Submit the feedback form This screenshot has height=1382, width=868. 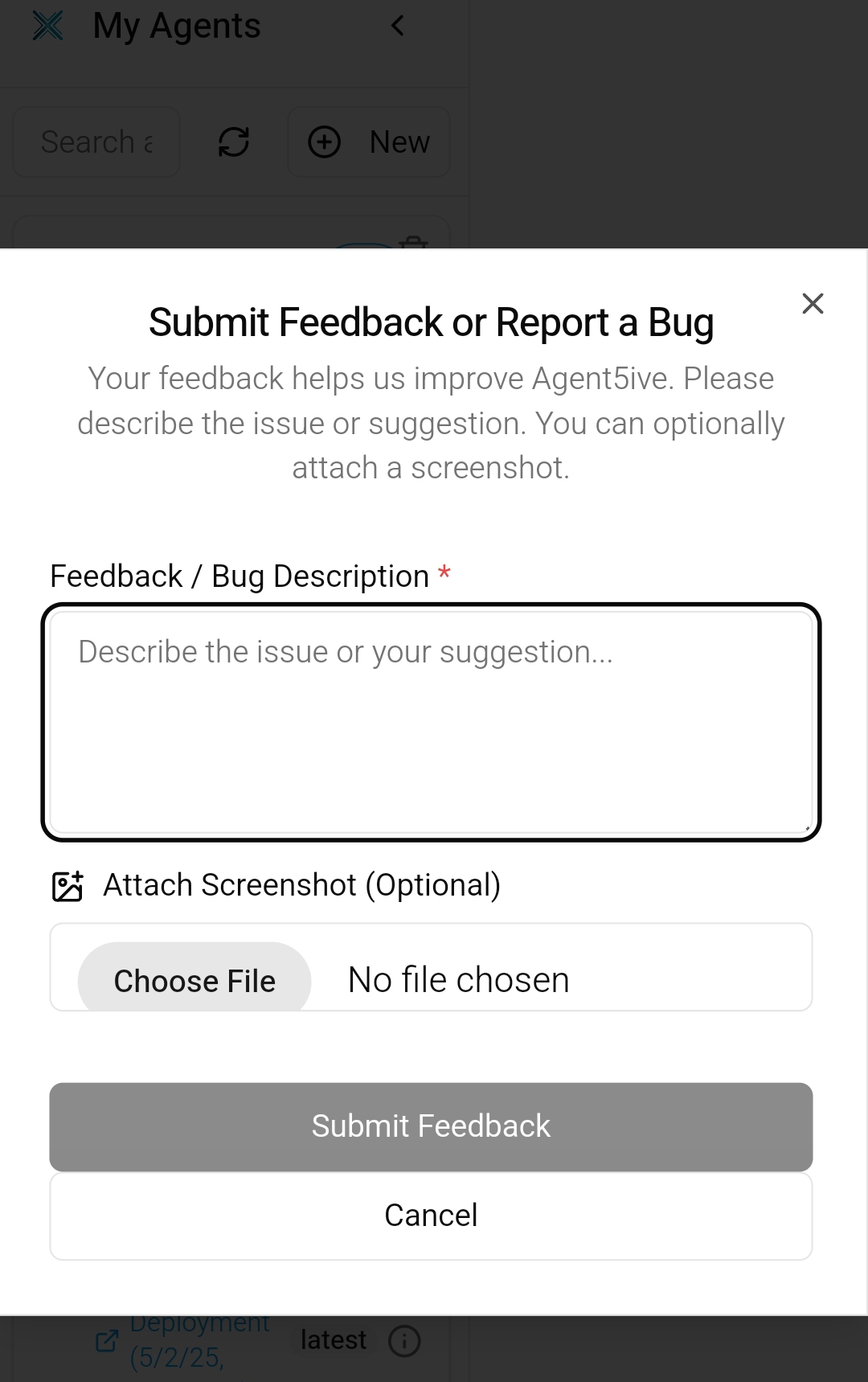pyautogui.click(x=431, y=1126)
